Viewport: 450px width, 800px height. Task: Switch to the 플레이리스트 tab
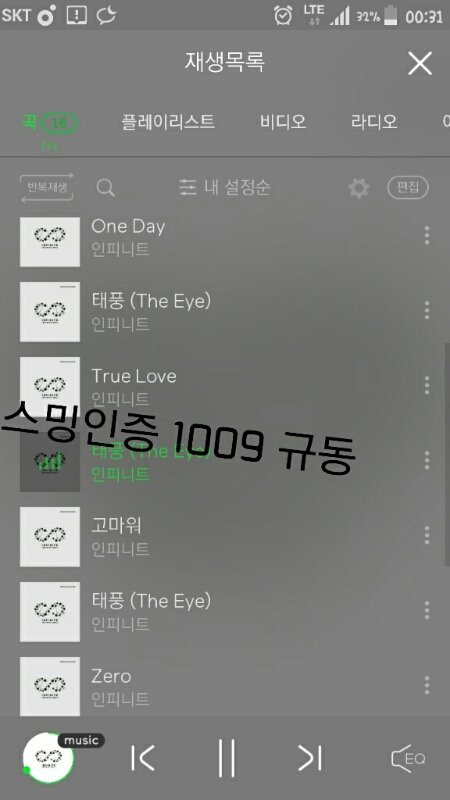pyautogui.click(x=168, y=122)
